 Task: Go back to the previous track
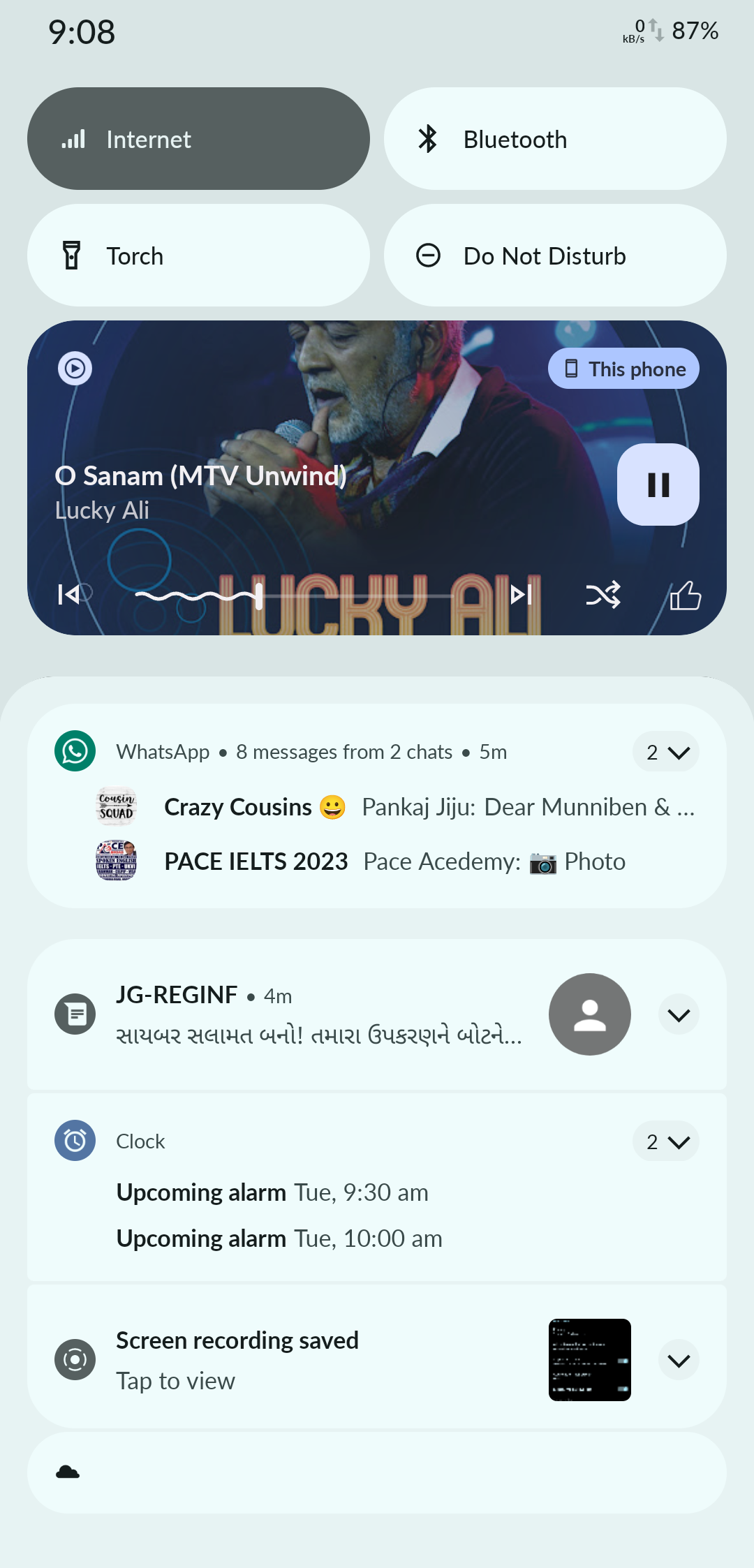(x=68, y=595)
